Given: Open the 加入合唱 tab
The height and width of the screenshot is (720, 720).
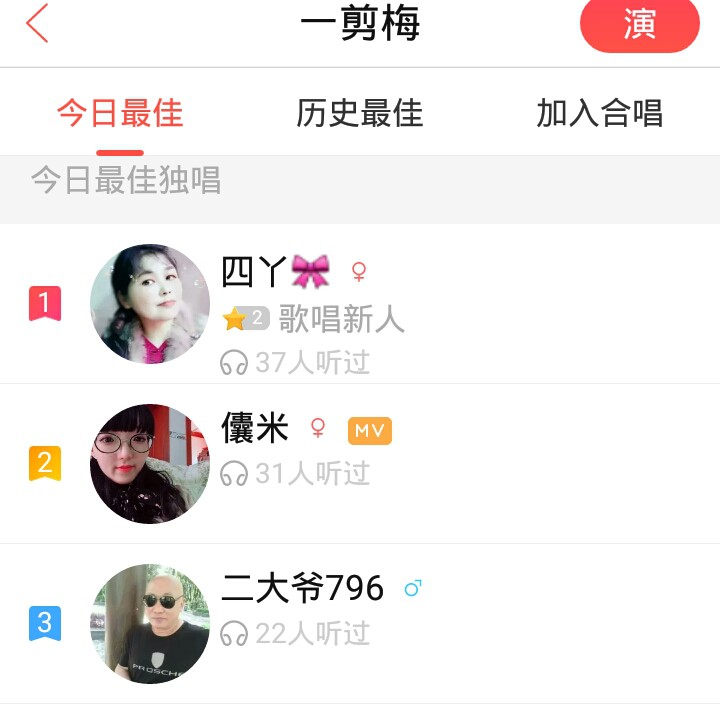Looking at the screenshot, I should (x=599, y=113).
